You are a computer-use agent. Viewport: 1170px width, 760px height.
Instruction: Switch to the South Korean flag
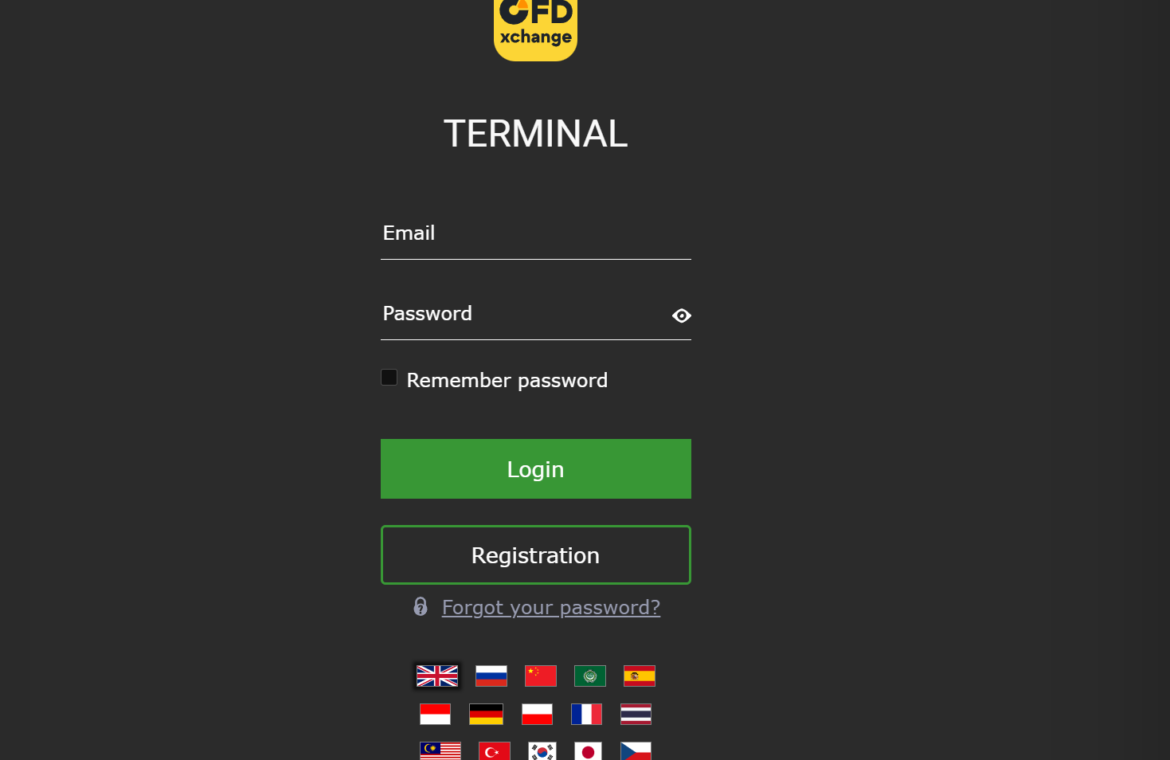[542, 751]
